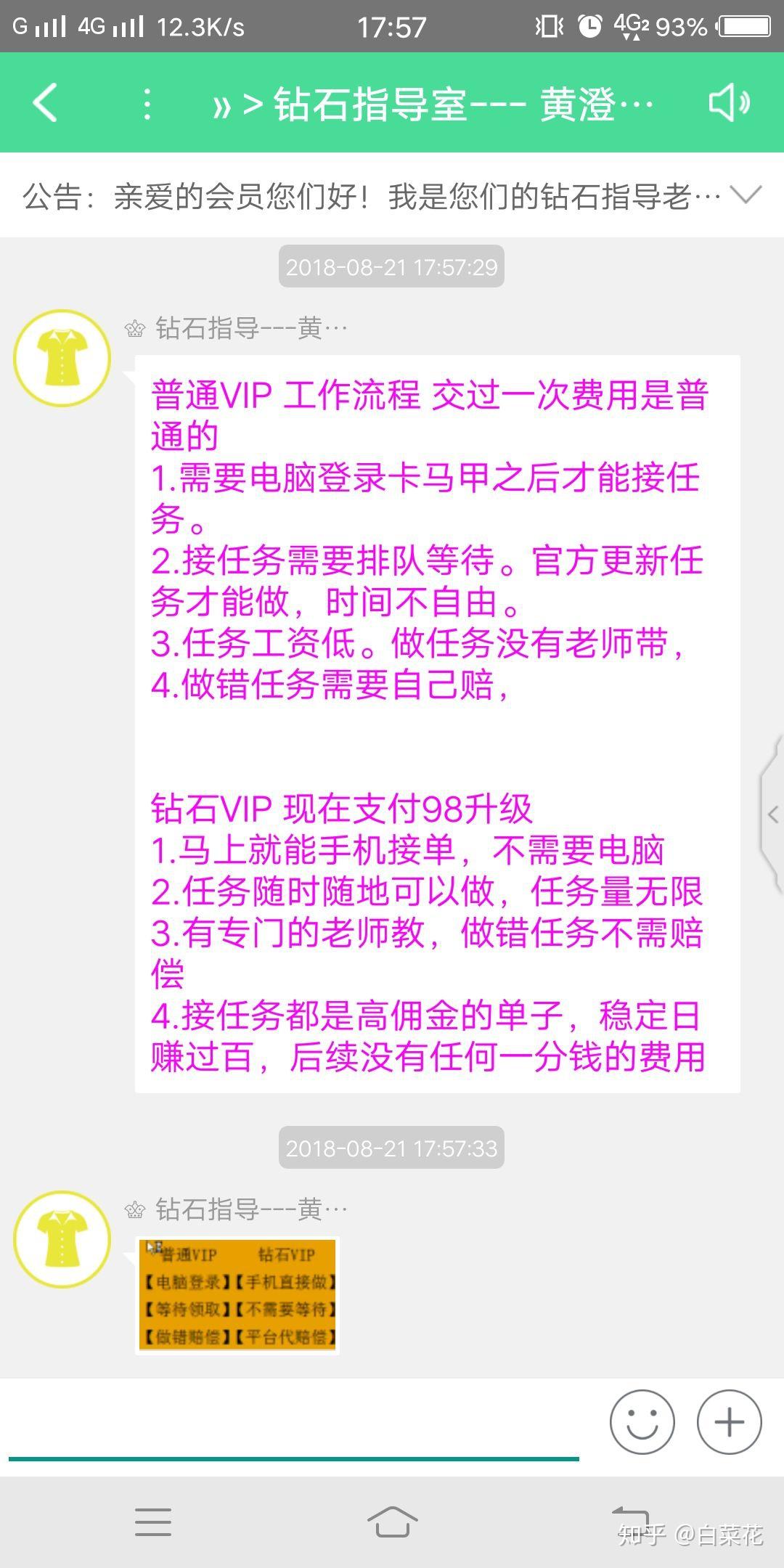
Task: Tap the alarm clock icon in the status bar
Action: [x=589, y=26]
